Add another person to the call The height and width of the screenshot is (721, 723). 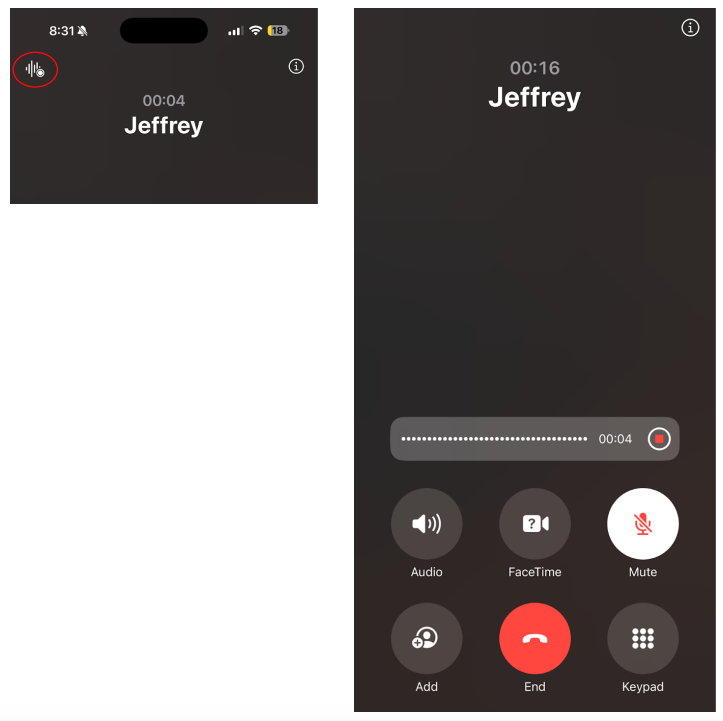point(426,639)
